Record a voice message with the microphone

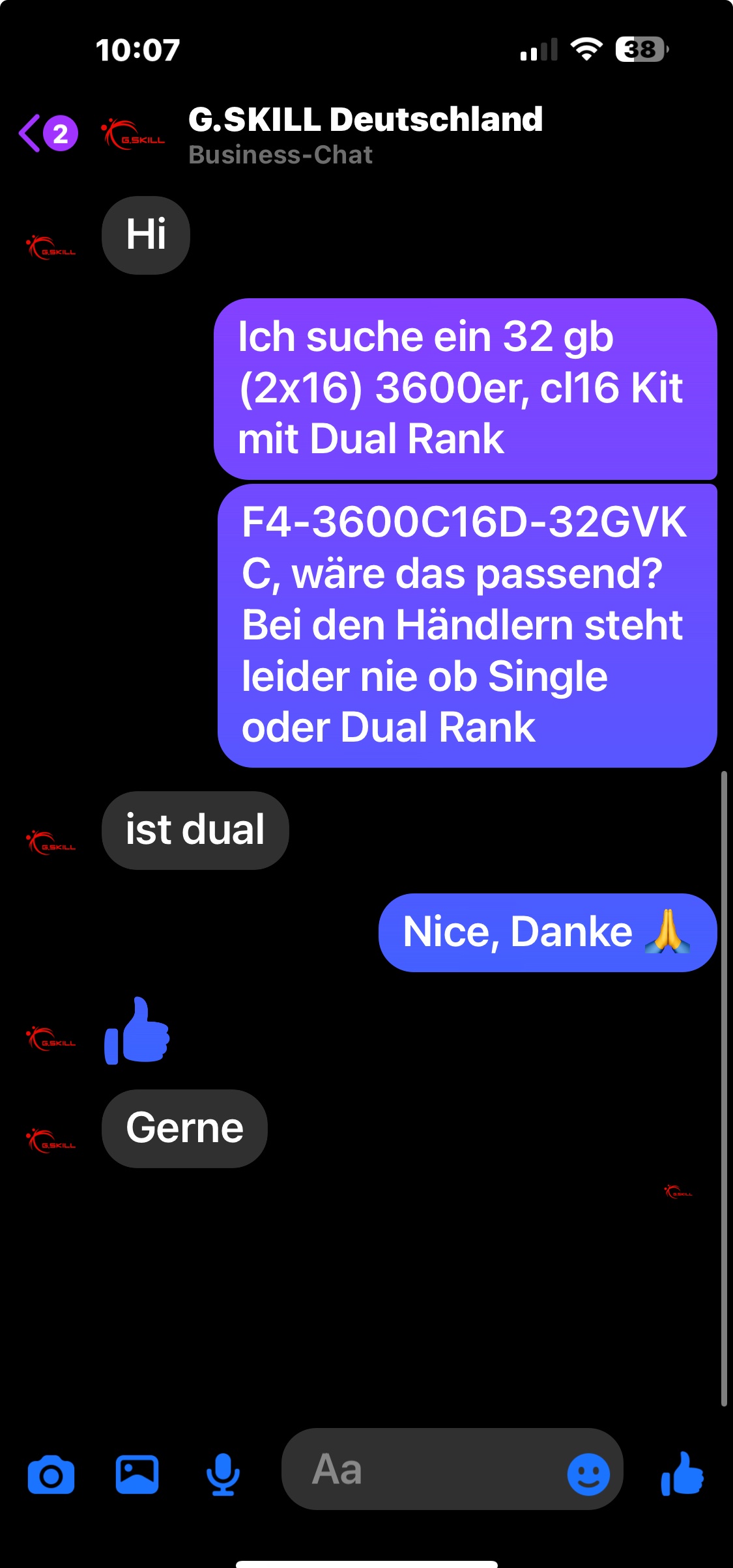[223, 1475]
